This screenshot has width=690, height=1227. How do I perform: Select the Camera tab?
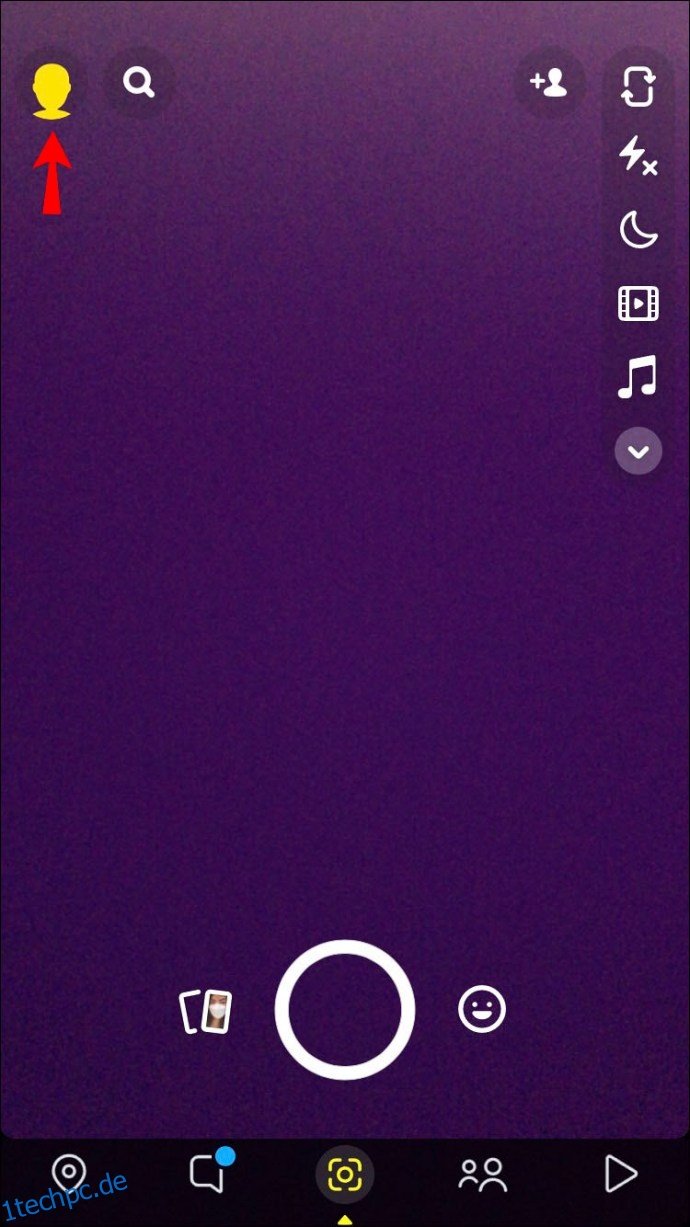pyautogui.click(x=345, y=1174)
